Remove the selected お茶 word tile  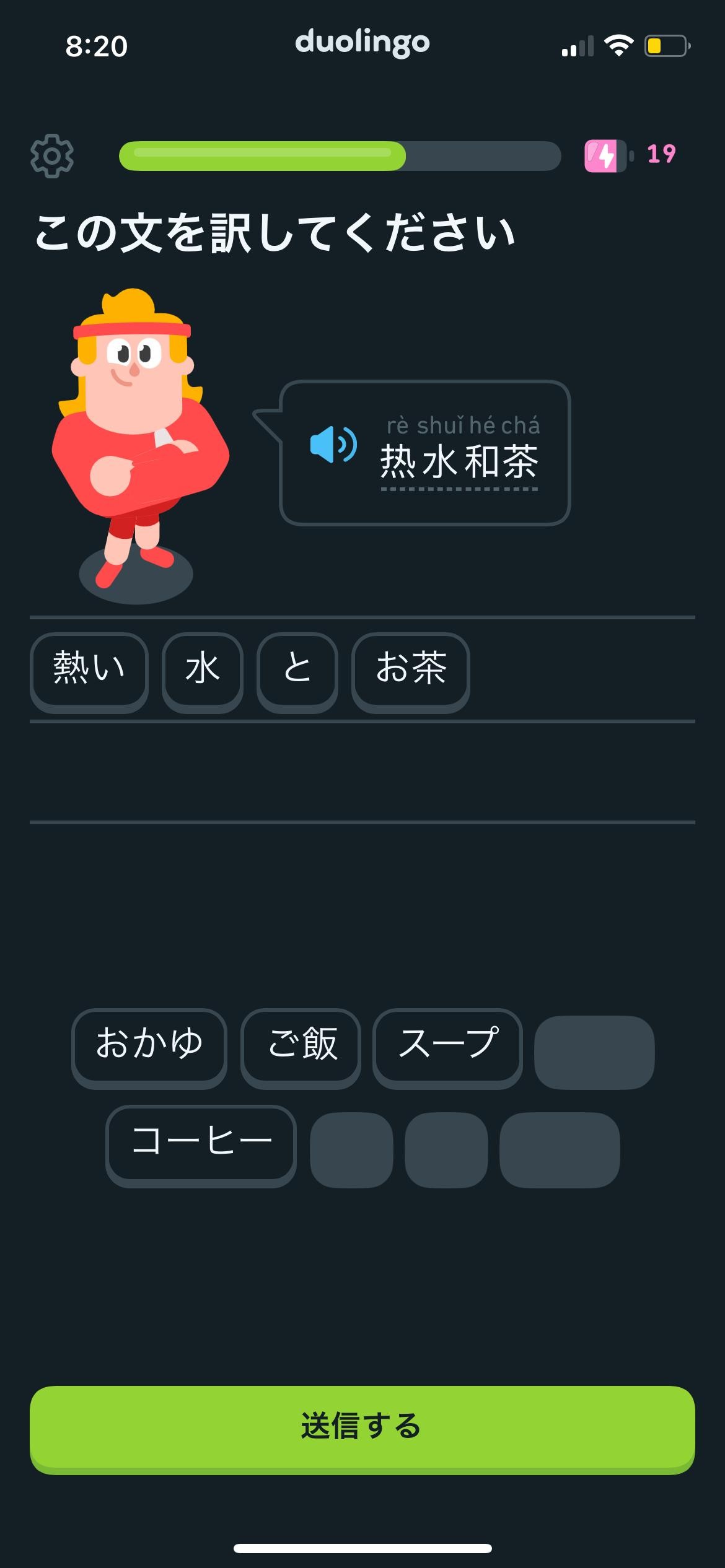[x=411, y=669]
